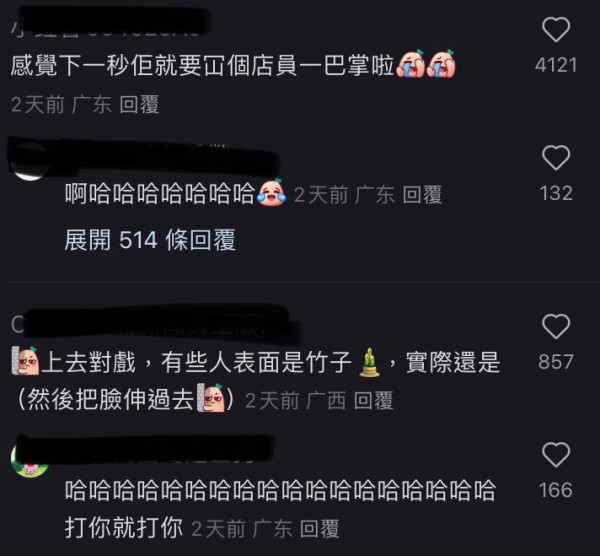Reply to the 啊哈哈哈哈哈哈哈 comment
The width and height of the screenshot is (600, 556).
point(422,194)
